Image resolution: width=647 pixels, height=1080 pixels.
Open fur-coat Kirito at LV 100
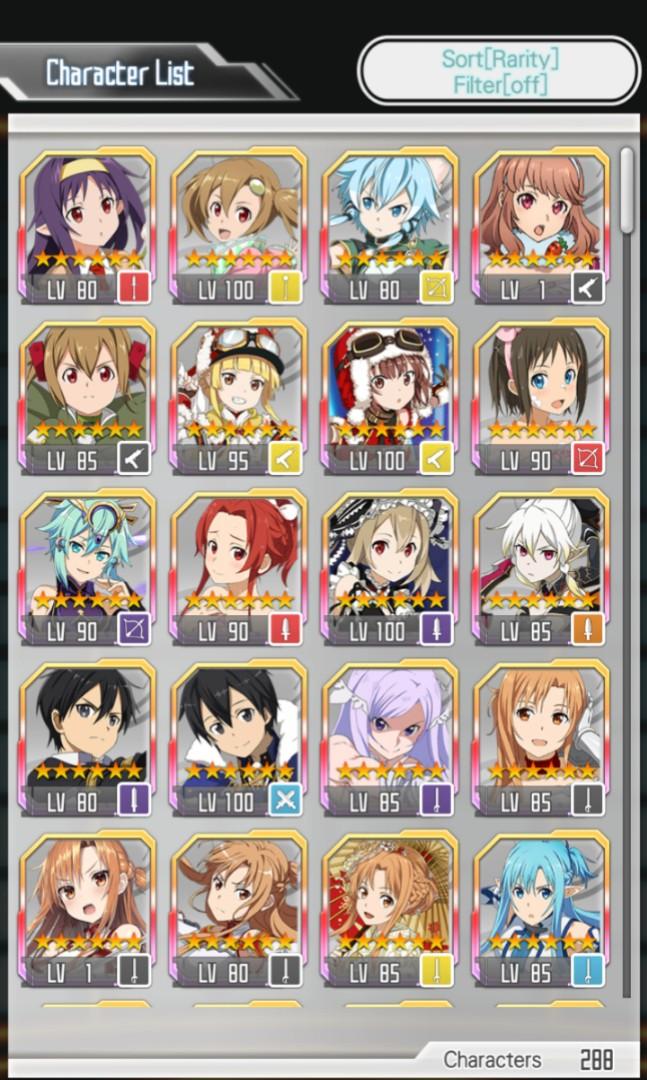(x=238, y=737)
